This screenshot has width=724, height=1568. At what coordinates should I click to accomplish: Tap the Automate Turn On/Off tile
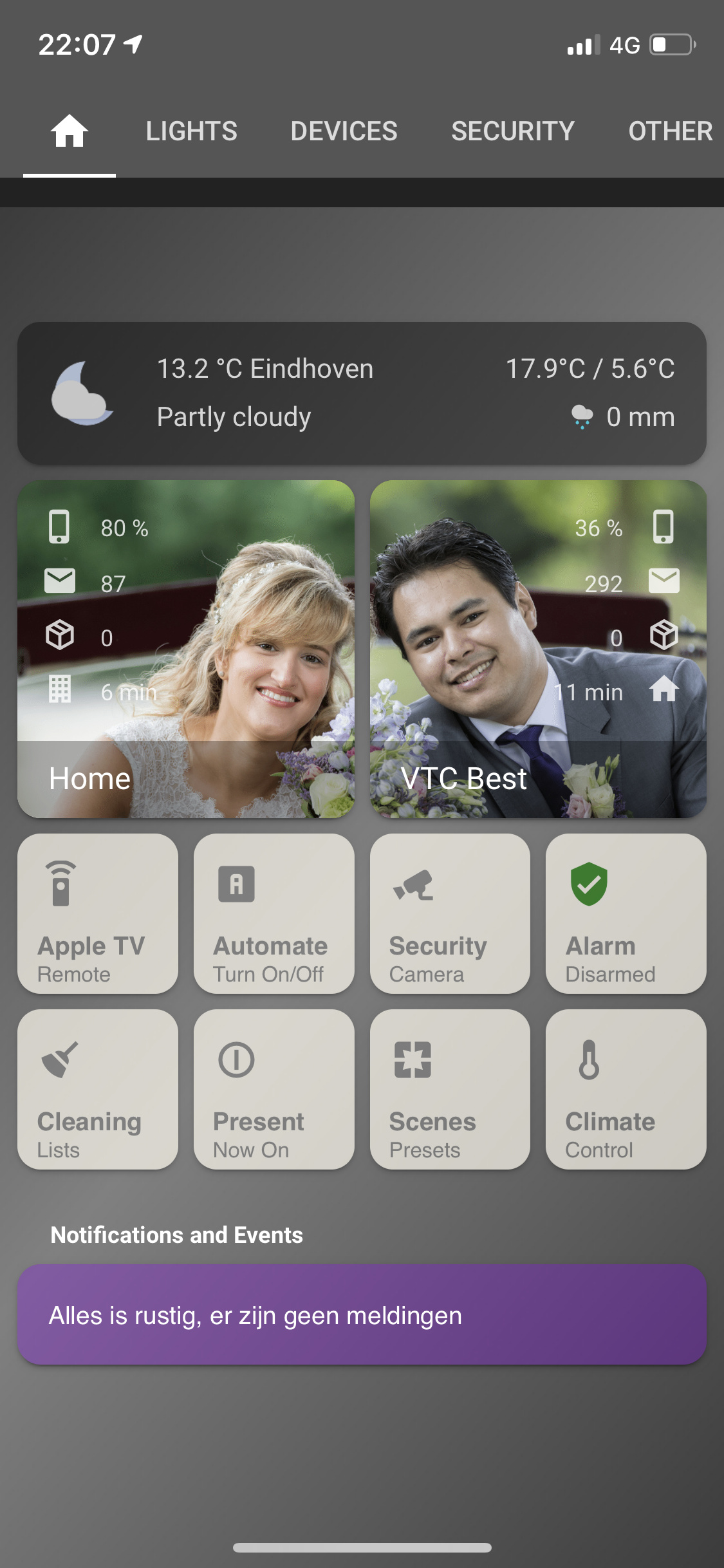[274, 913]
